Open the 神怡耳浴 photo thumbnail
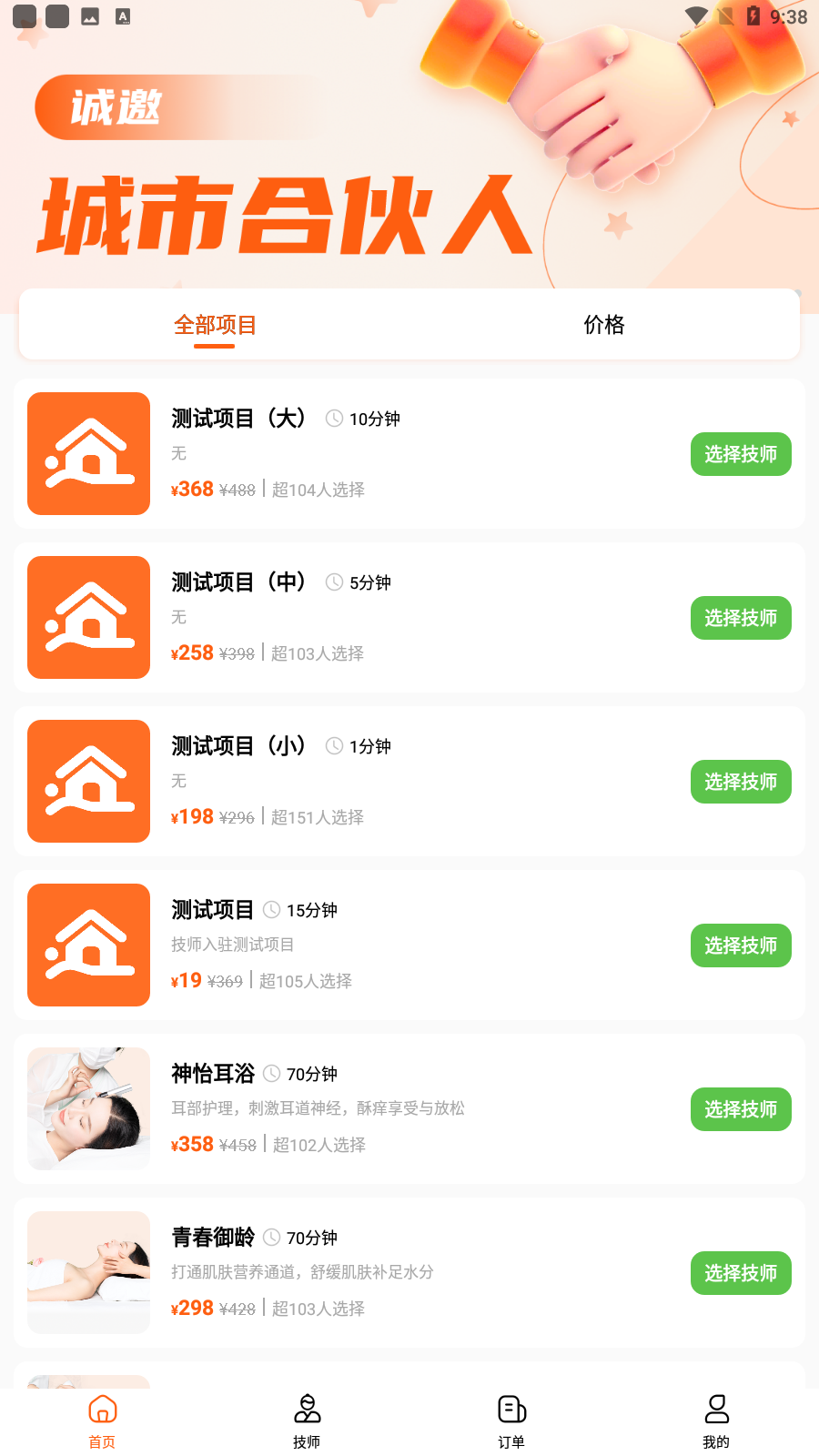The height and width of the screenshot is (1456, 819). (x=88, y=1108)
